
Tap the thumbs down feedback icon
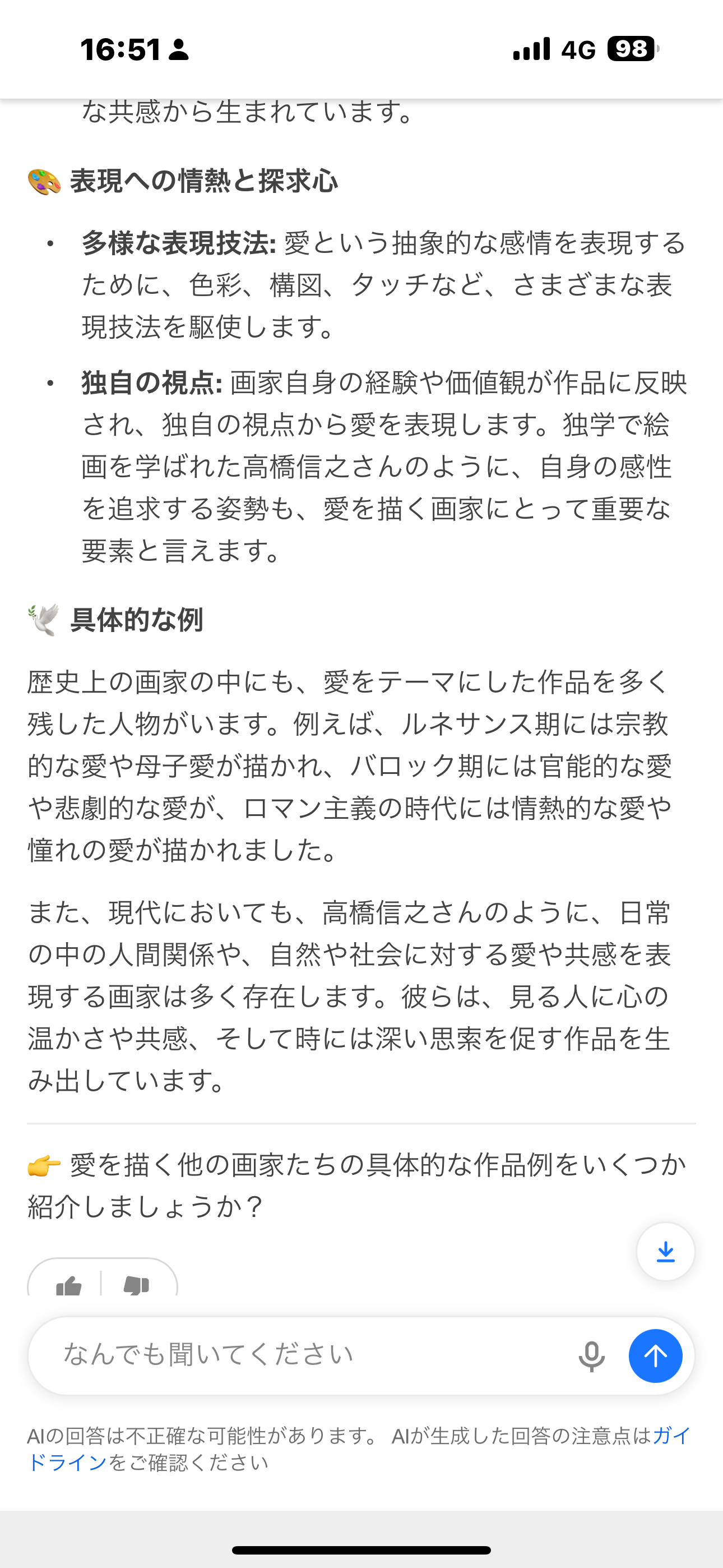pos(136,1285)
